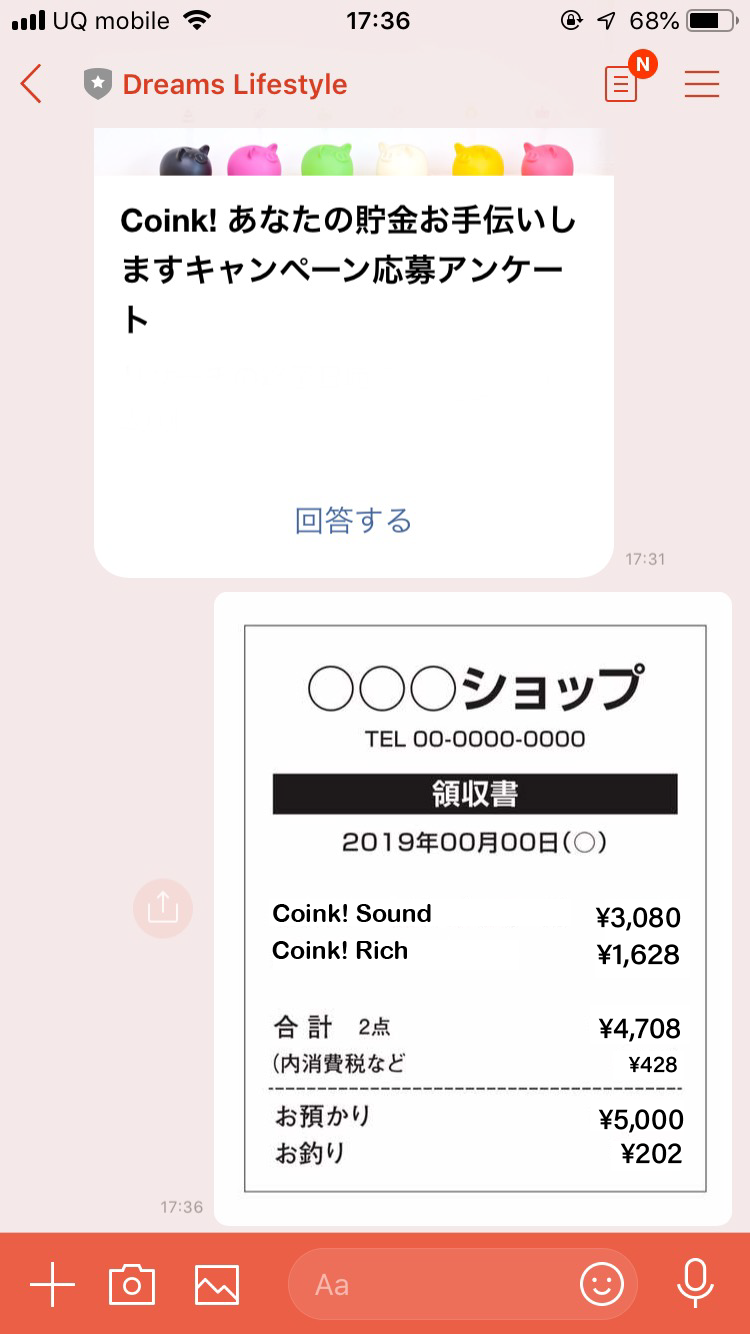Open the plus attachment menu

(x=52, y=1284)
